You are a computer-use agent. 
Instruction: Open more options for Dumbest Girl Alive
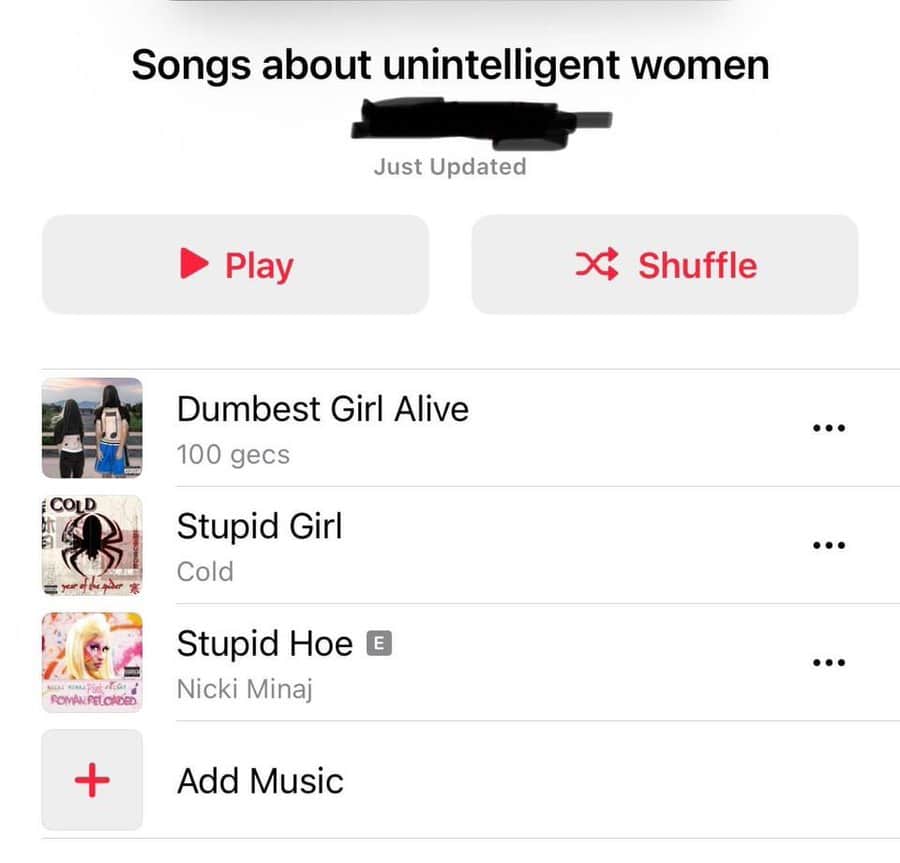(x=829, y=428)
